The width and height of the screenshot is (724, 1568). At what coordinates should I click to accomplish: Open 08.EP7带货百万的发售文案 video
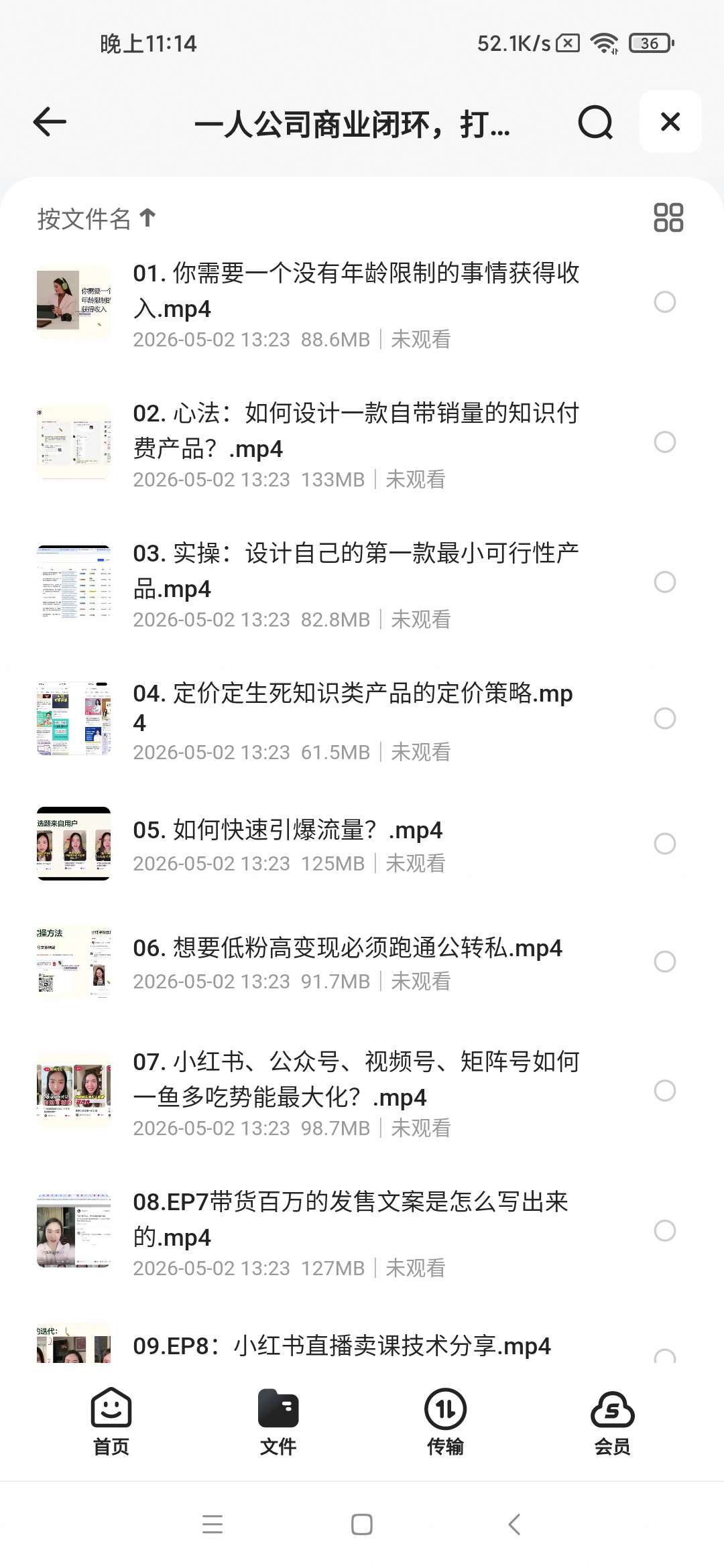coord(355,1232)
